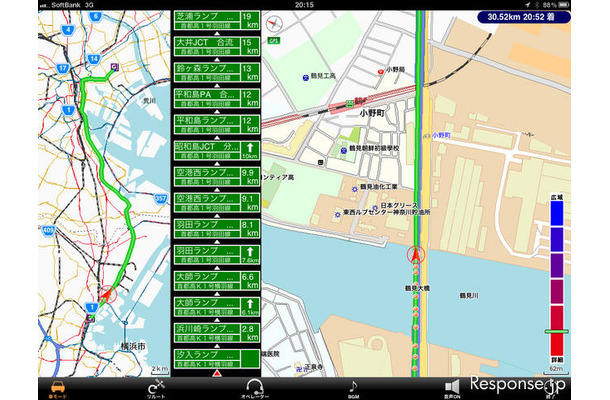The height and width of the screenshot is (400, 610).
Task: Toggle the voice guidance speaker
Action: [x=451, y=387]
